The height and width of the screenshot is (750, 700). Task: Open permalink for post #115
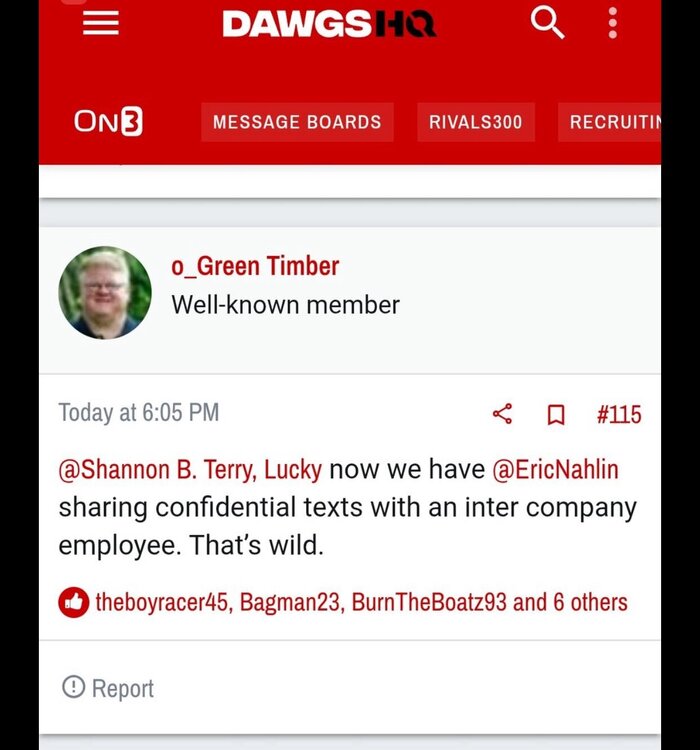[618, 414]
